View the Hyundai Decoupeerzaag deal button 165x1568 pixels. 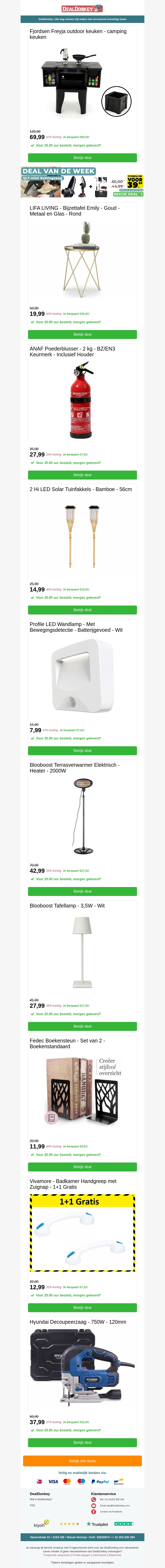point(82,1443)
